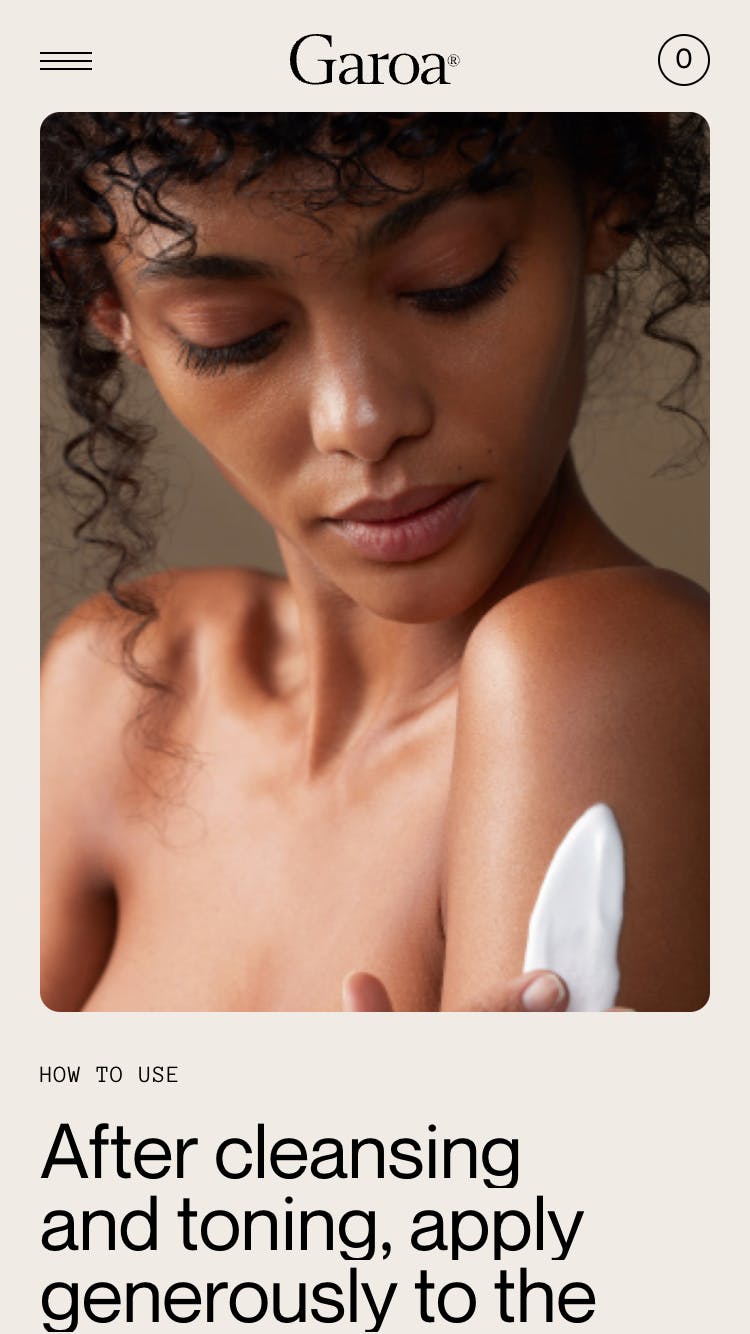750x1334 pixels.
Task: Open the hamburger menu
Action: [x=66, y=61]
